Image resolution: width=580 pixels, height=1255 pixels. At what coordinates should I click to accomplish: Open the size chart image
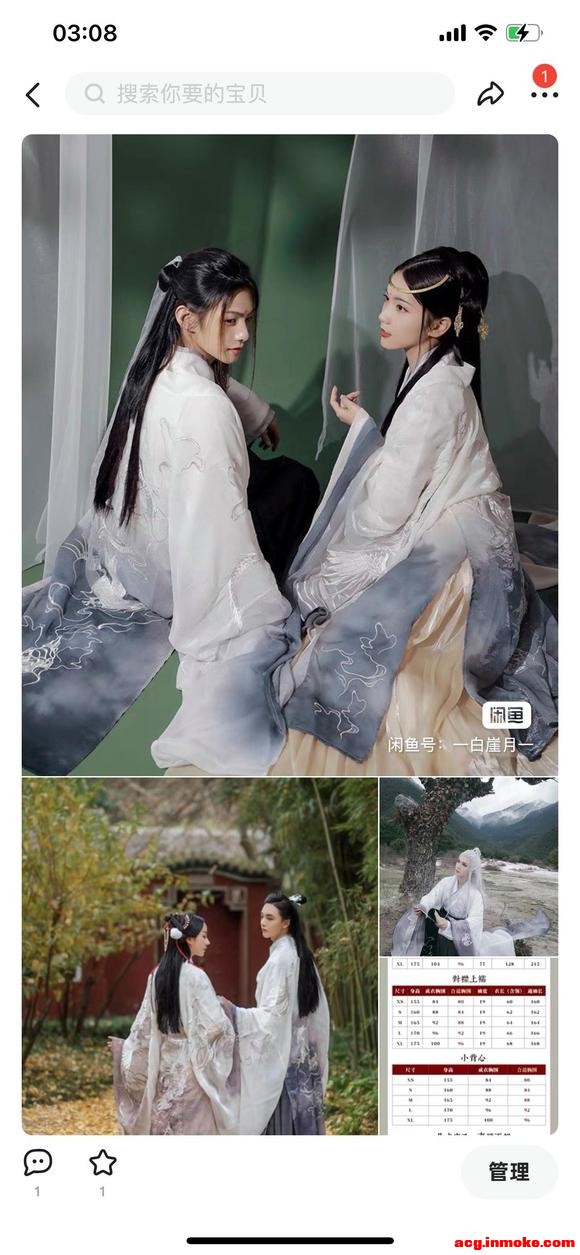[x=469, y=1047]
